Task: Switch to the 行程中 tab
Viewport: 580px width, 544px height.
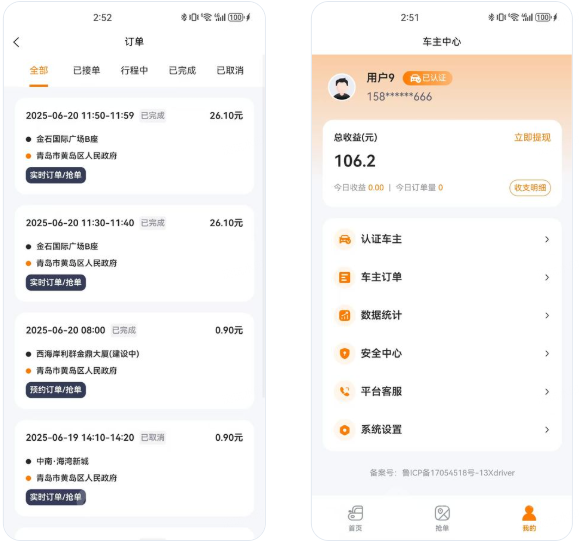Action: [x=134, y=70]
